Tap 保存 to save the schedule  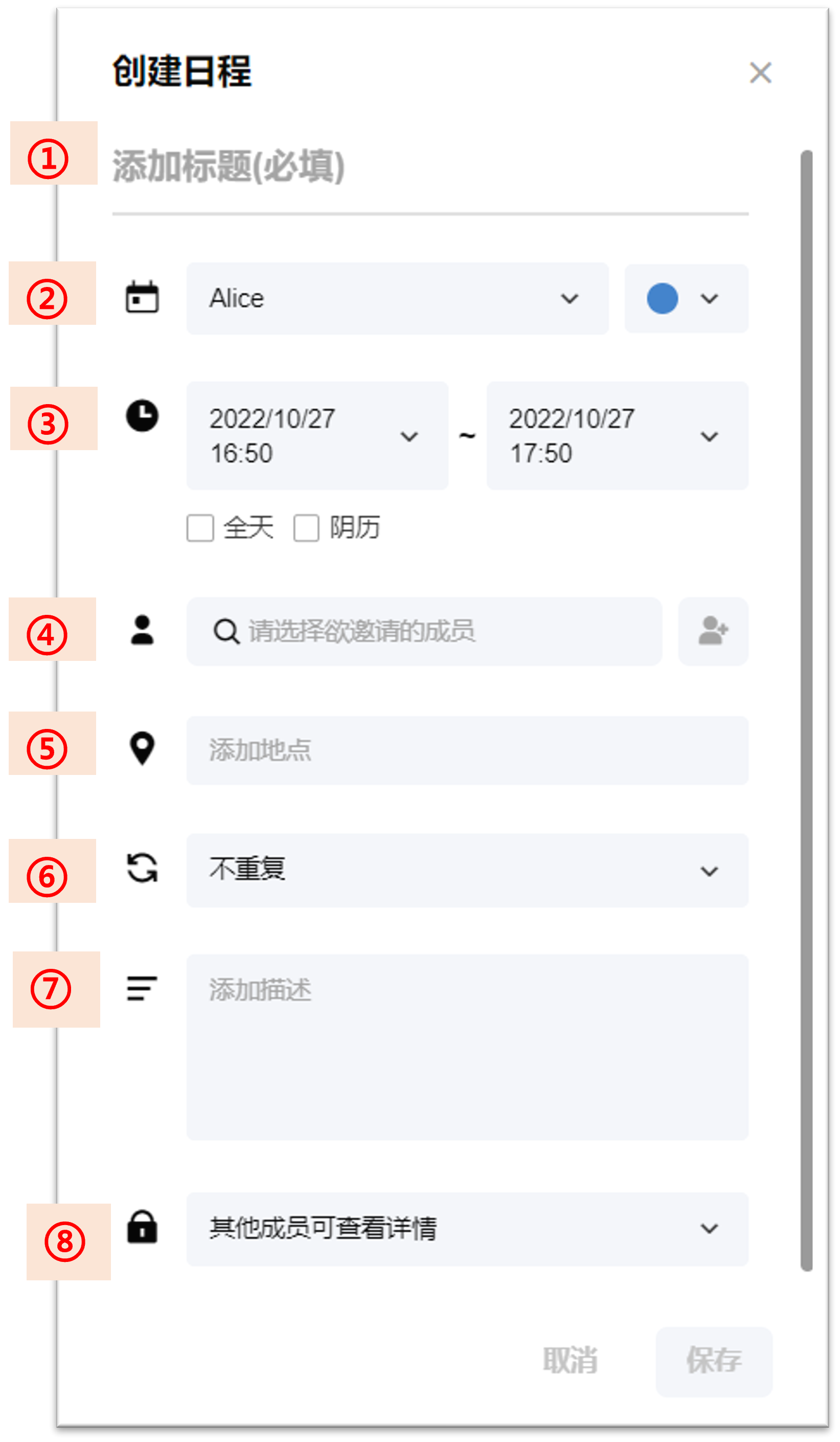click(x=714, y=1360)
